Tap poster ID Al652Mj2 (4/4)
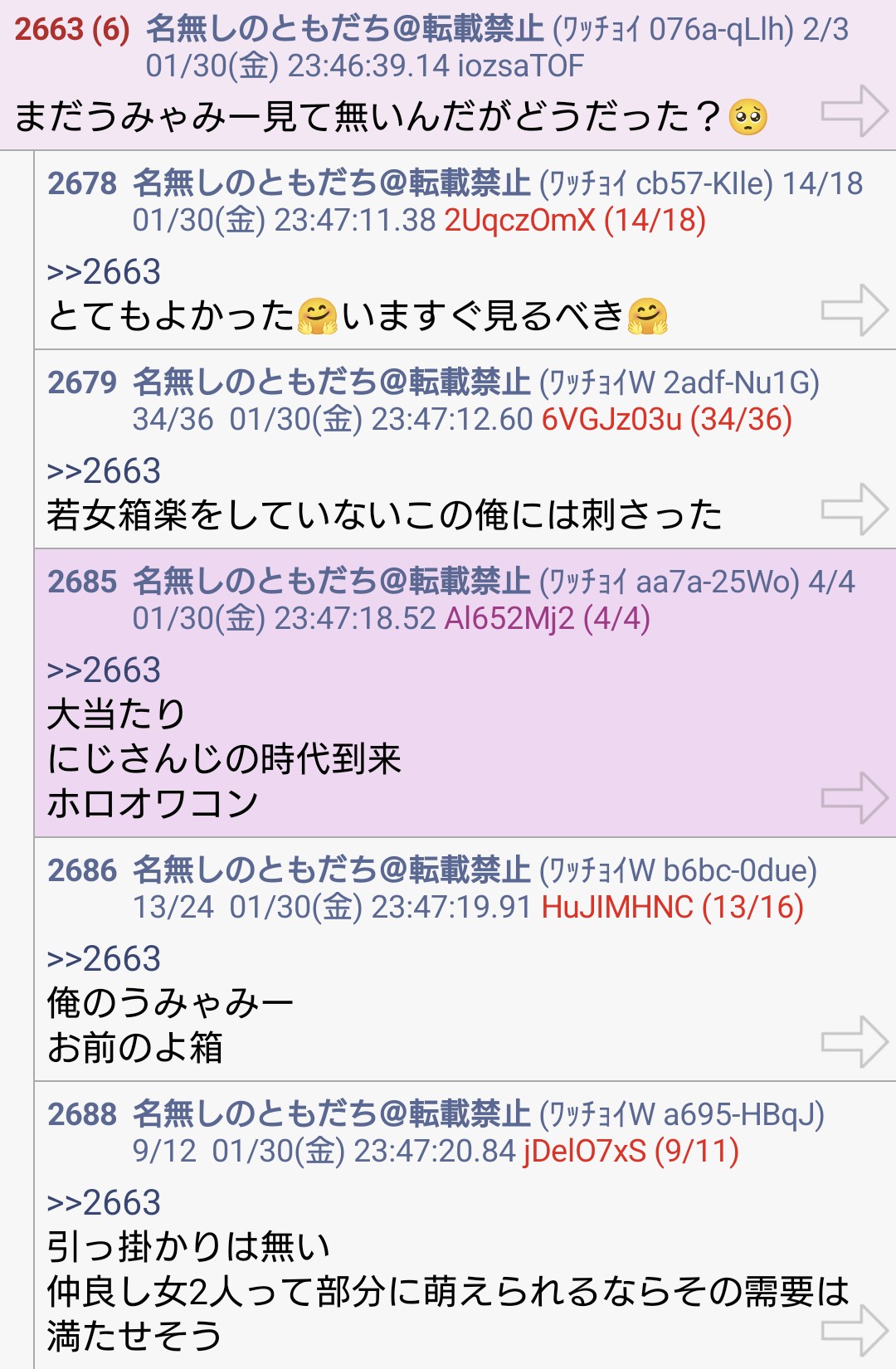The width and height of the screenshot is (896, 1369). pos(547,619)
